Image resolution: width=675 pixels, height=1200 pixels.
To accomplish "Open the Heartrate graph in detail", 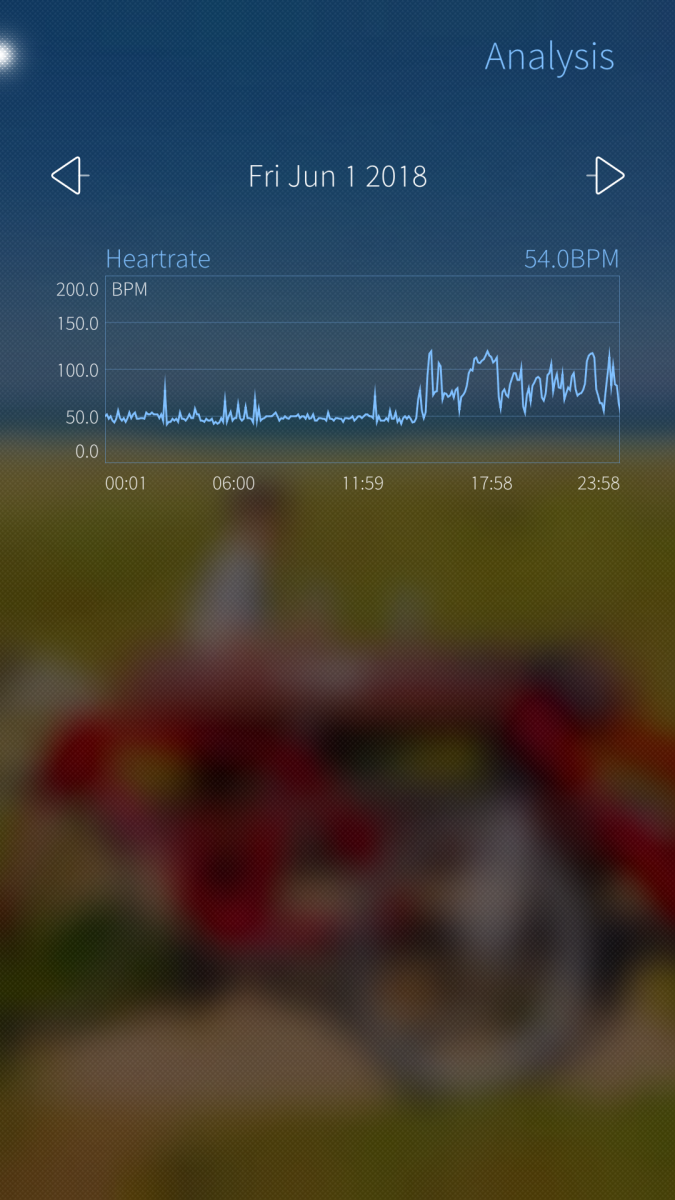I will click(x=362, y=368).
